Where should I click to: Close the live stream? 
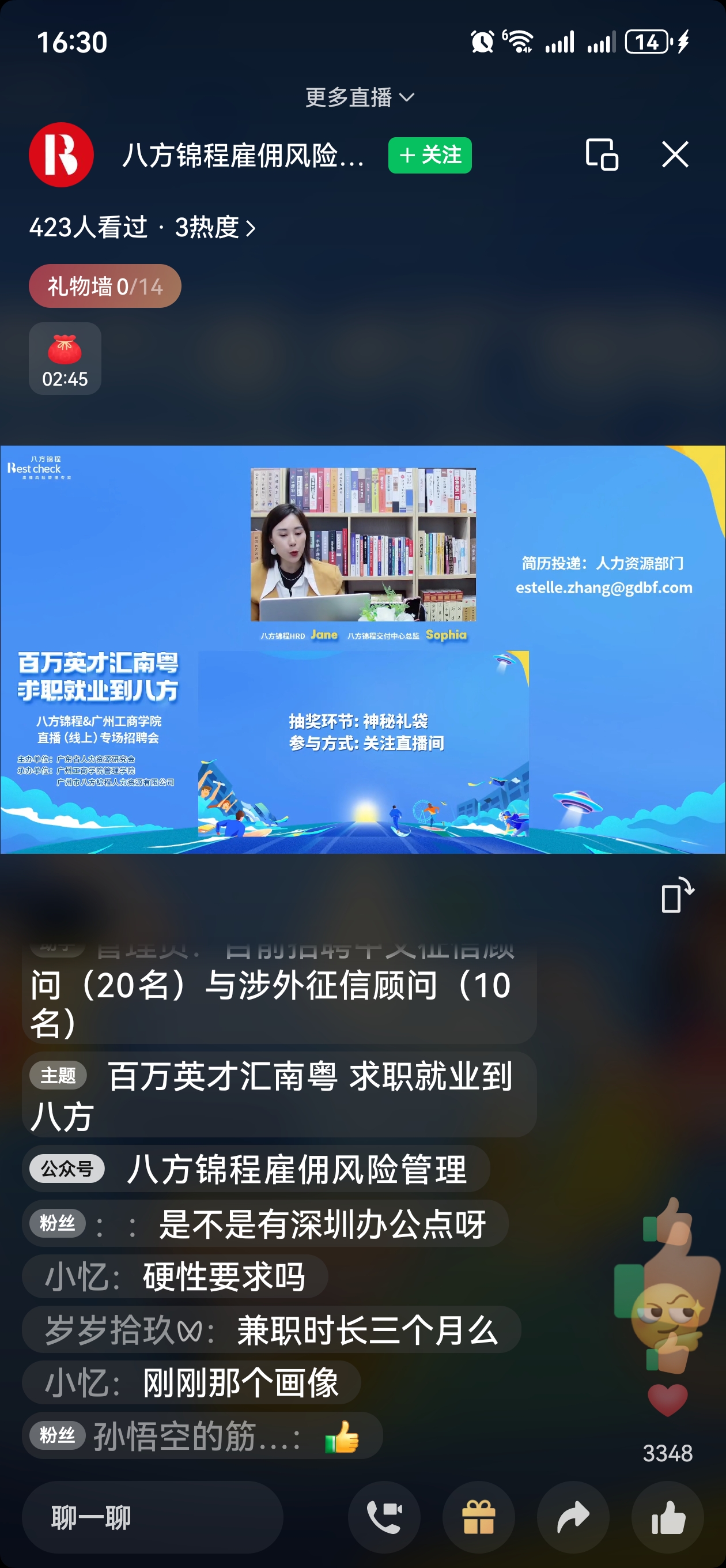675,154
